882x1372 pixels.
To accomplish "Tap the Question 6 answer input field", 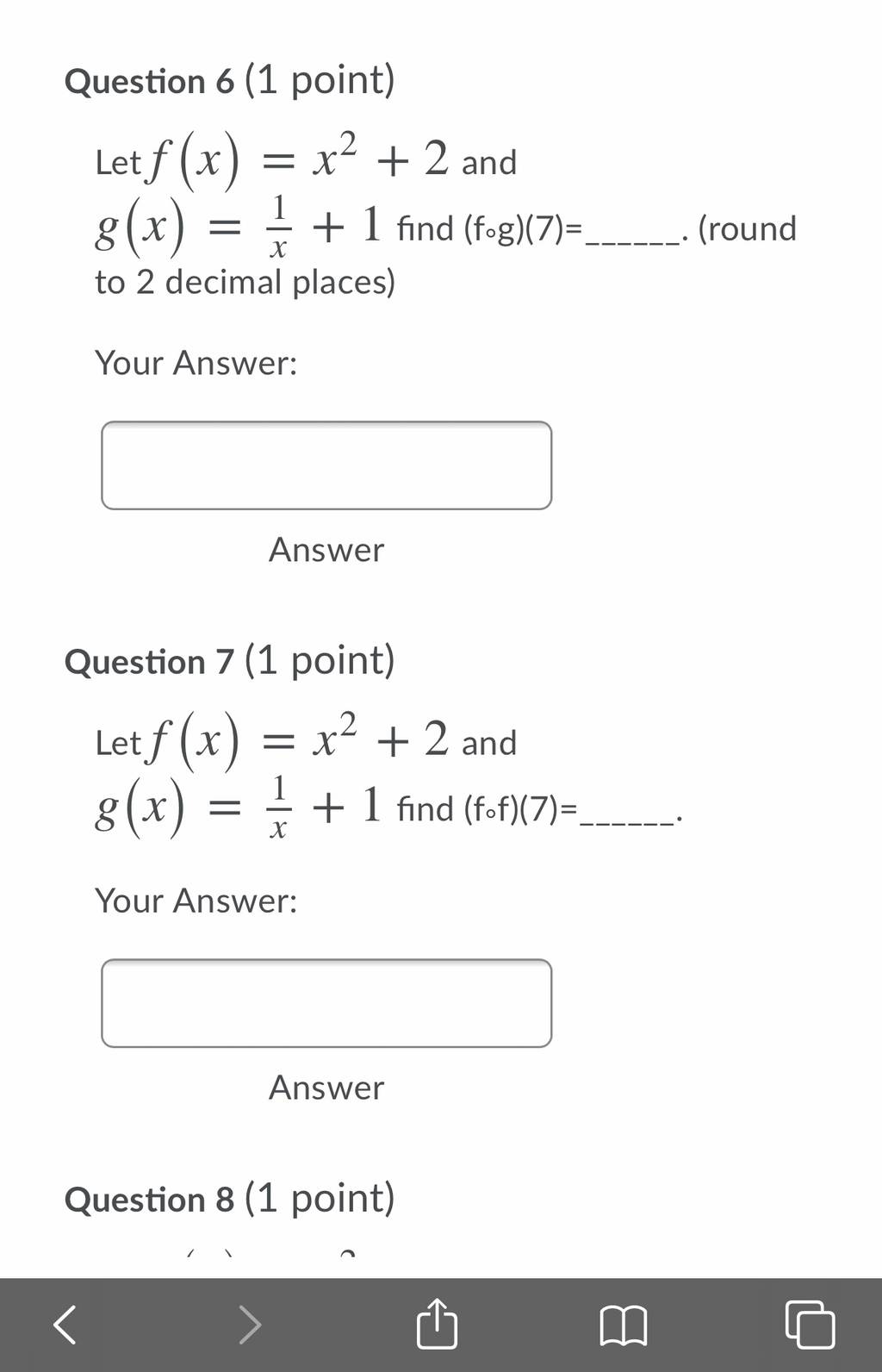I will click(x=326, y=465).
